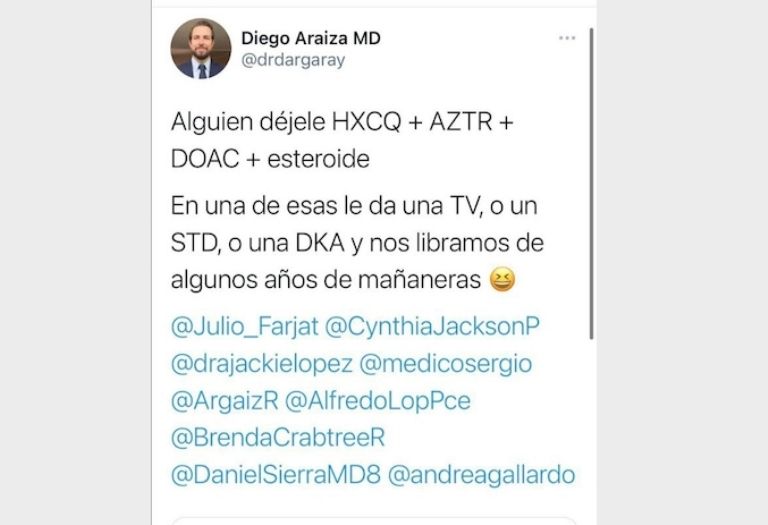
Task: Open the tweet's overflow menu
Action: click(567, 38)
